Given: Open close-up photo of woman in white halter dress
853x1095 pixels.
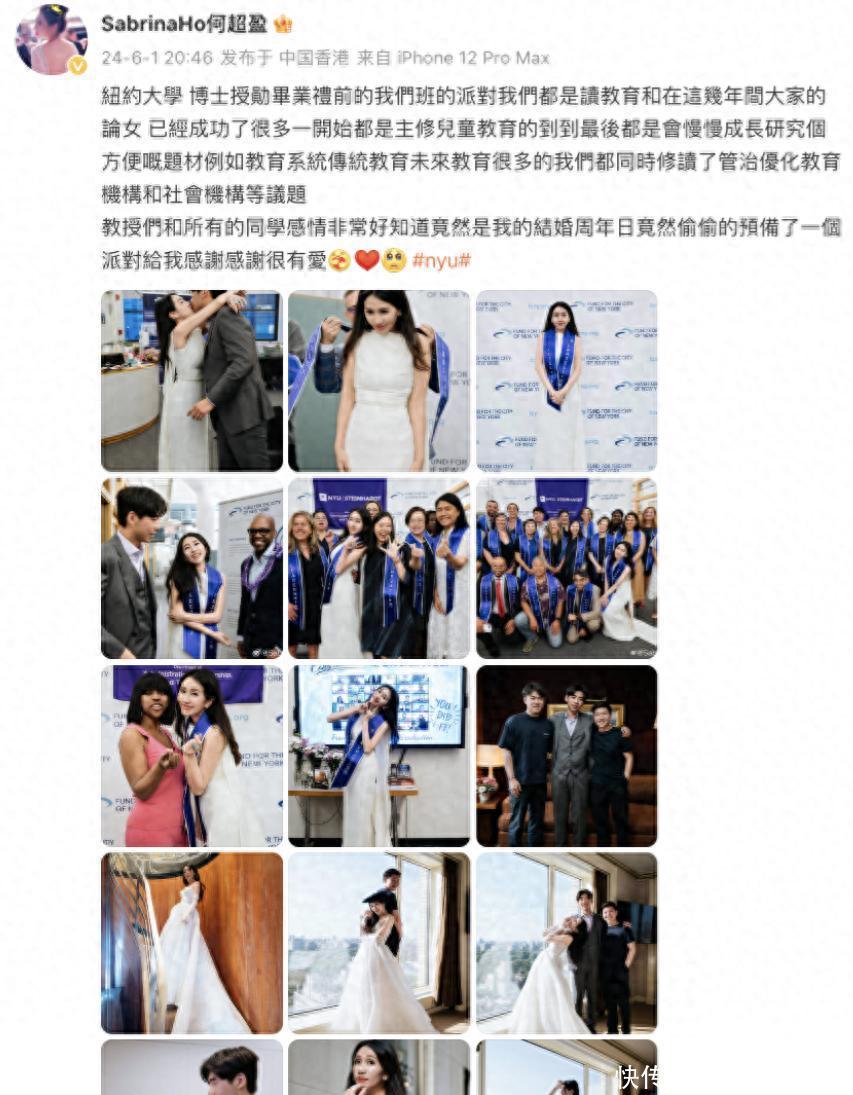Looking at the screenshot, I should click(378, 381).
